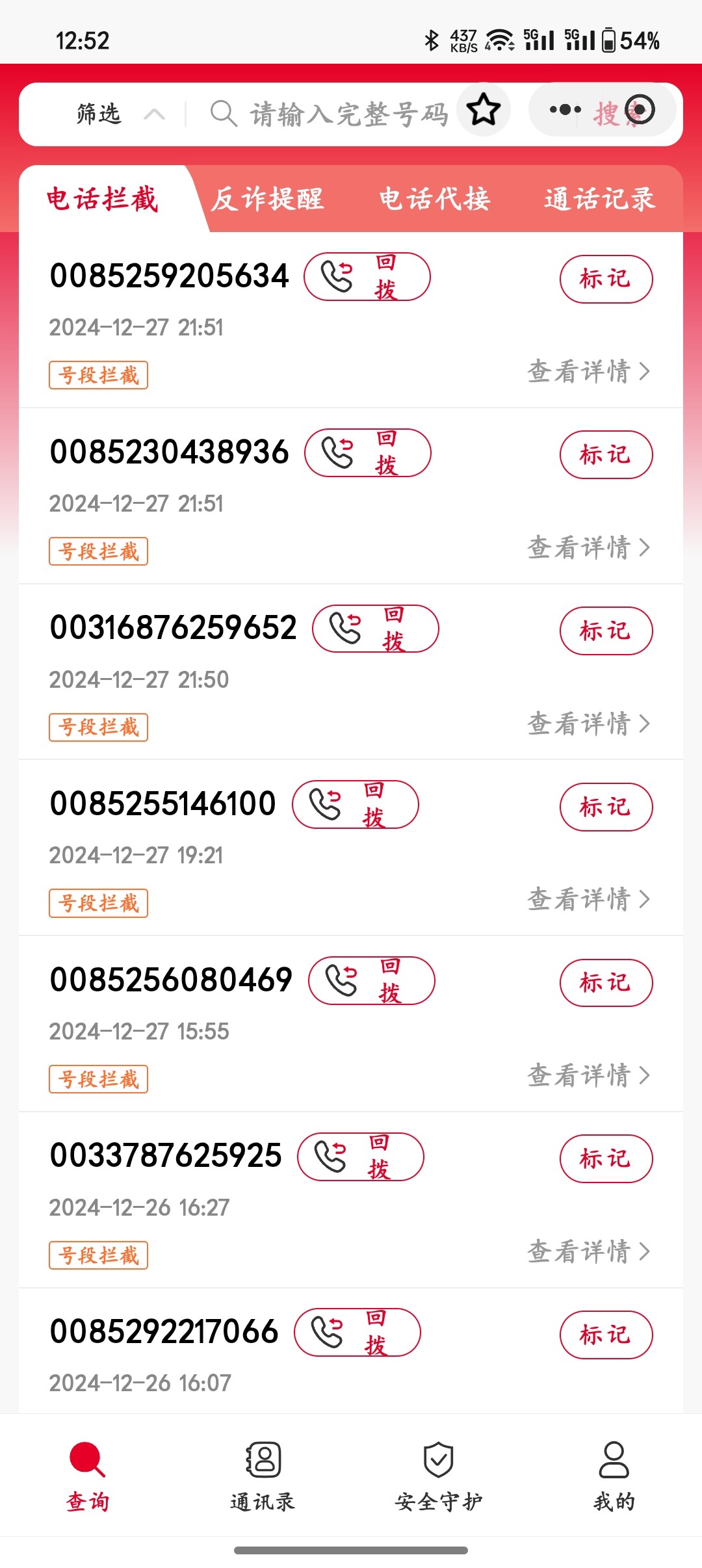The width and height of the screenshot is (702, 1568).
Task: Close the mini program with circle icon
Action: (x=640, y=110)
